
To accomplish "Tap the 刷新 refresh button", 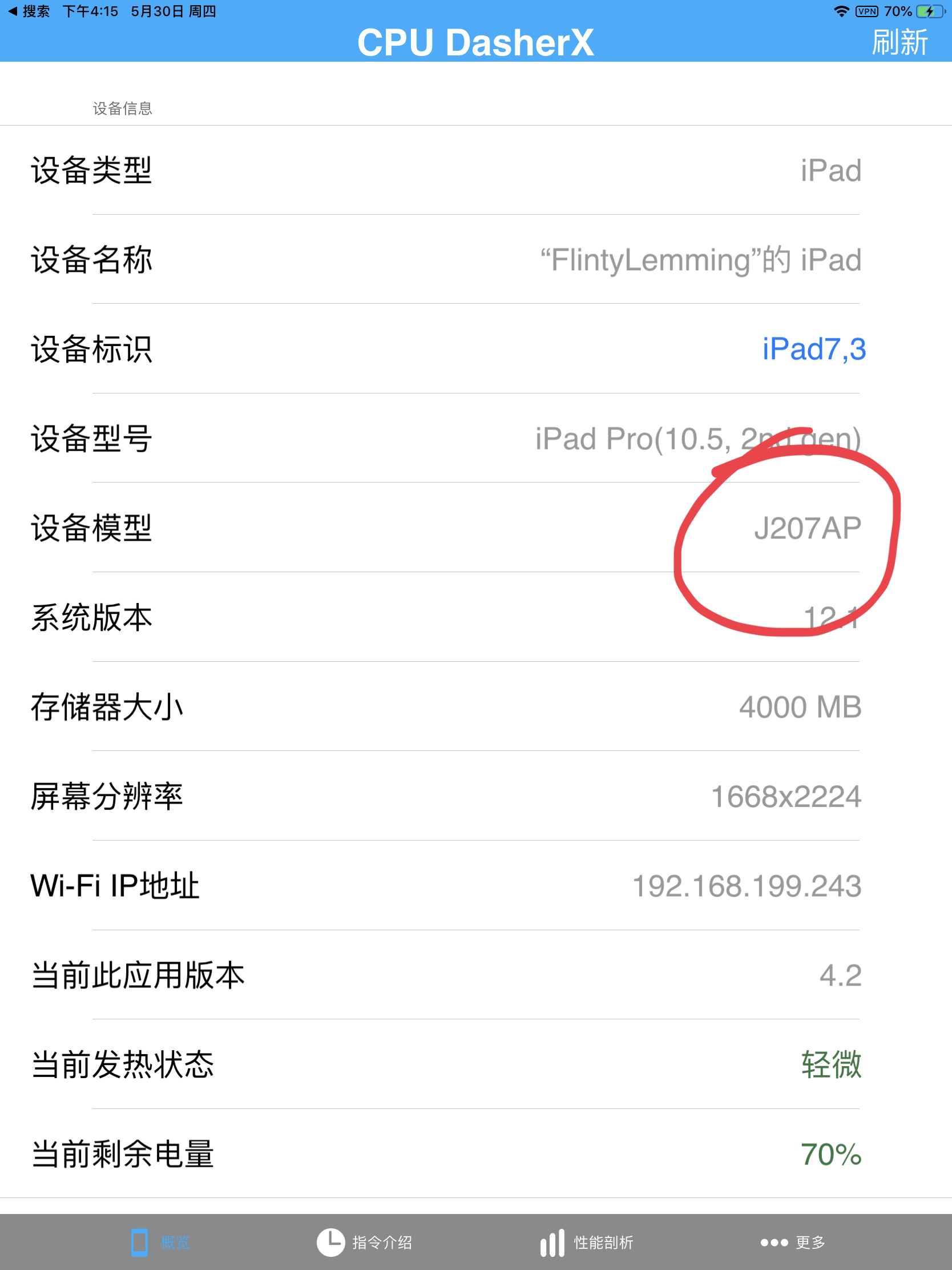I will (898, 42).
